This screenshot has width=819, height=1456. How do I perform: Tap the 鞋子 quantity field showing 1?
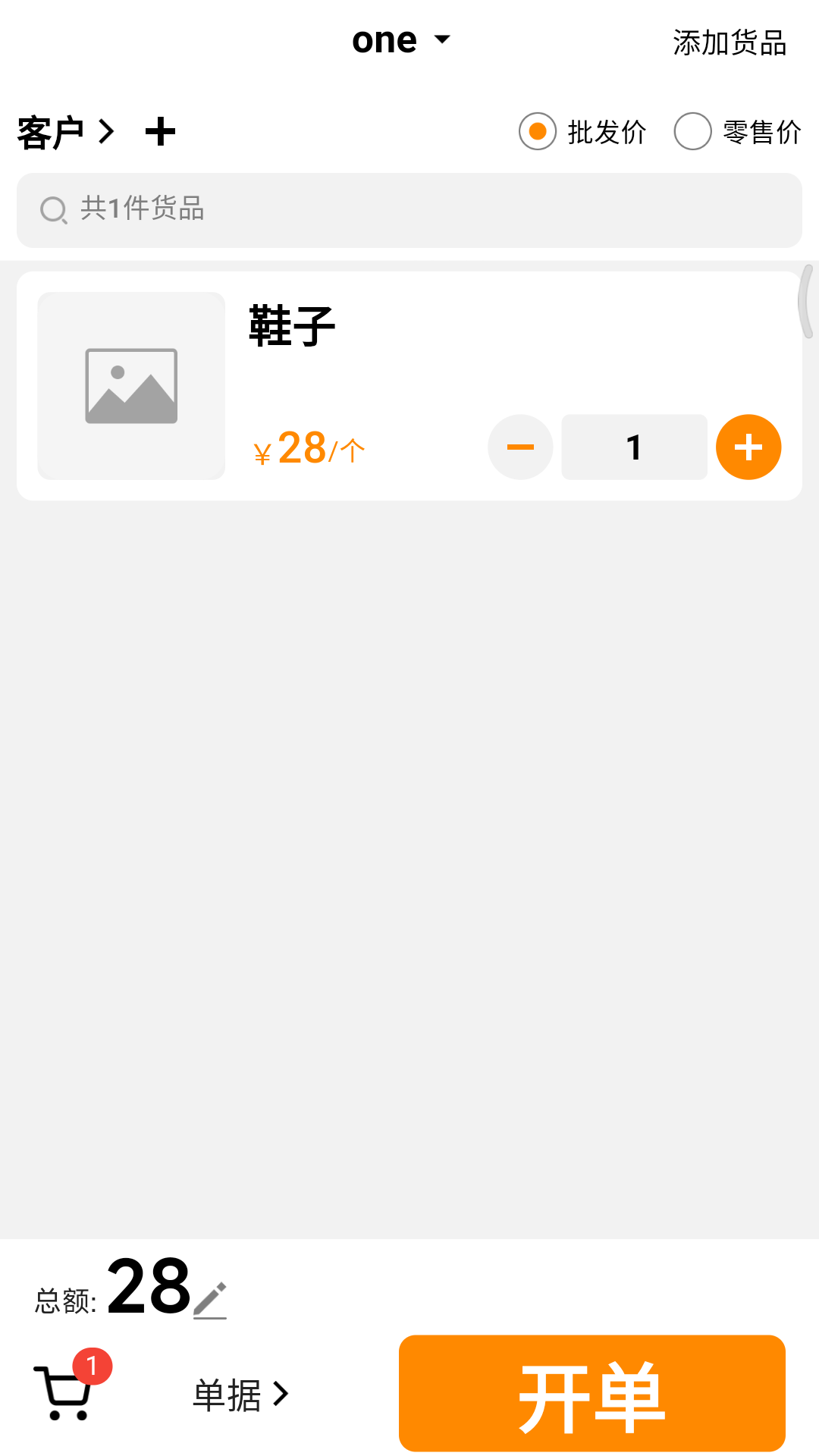click(634, 447)
